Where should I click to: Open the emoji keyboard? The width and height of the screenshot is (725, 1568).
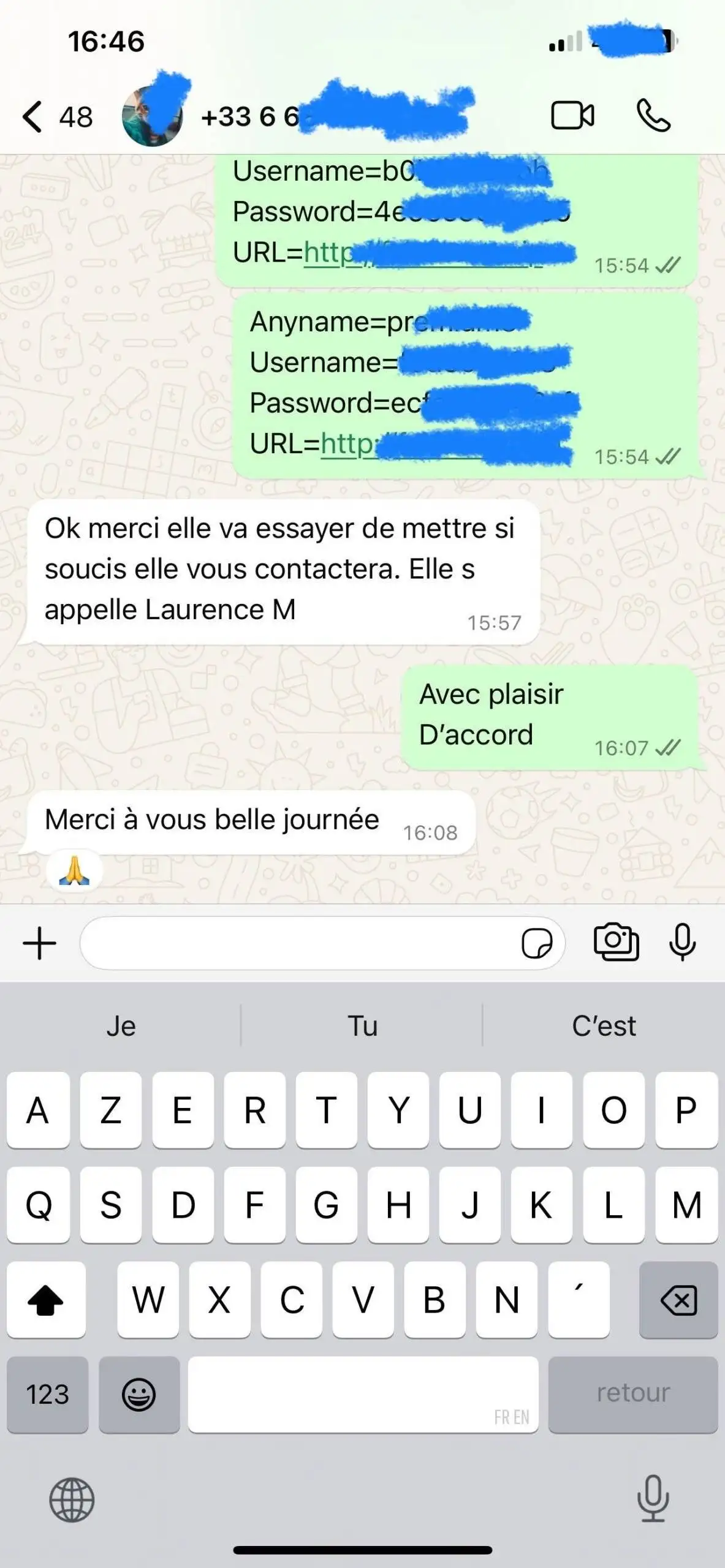click(139, 1395)
